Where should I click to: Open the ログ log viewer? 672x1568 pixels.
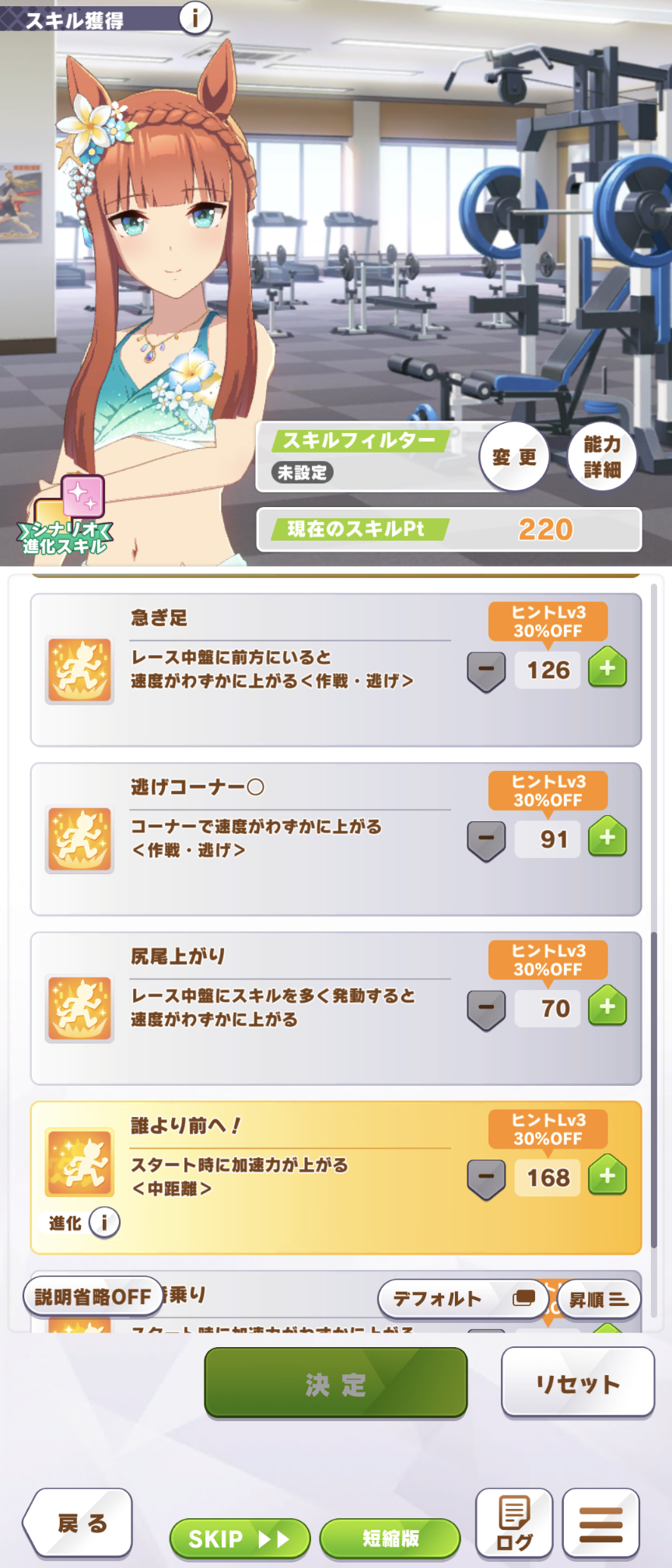tap(514, 1523)
